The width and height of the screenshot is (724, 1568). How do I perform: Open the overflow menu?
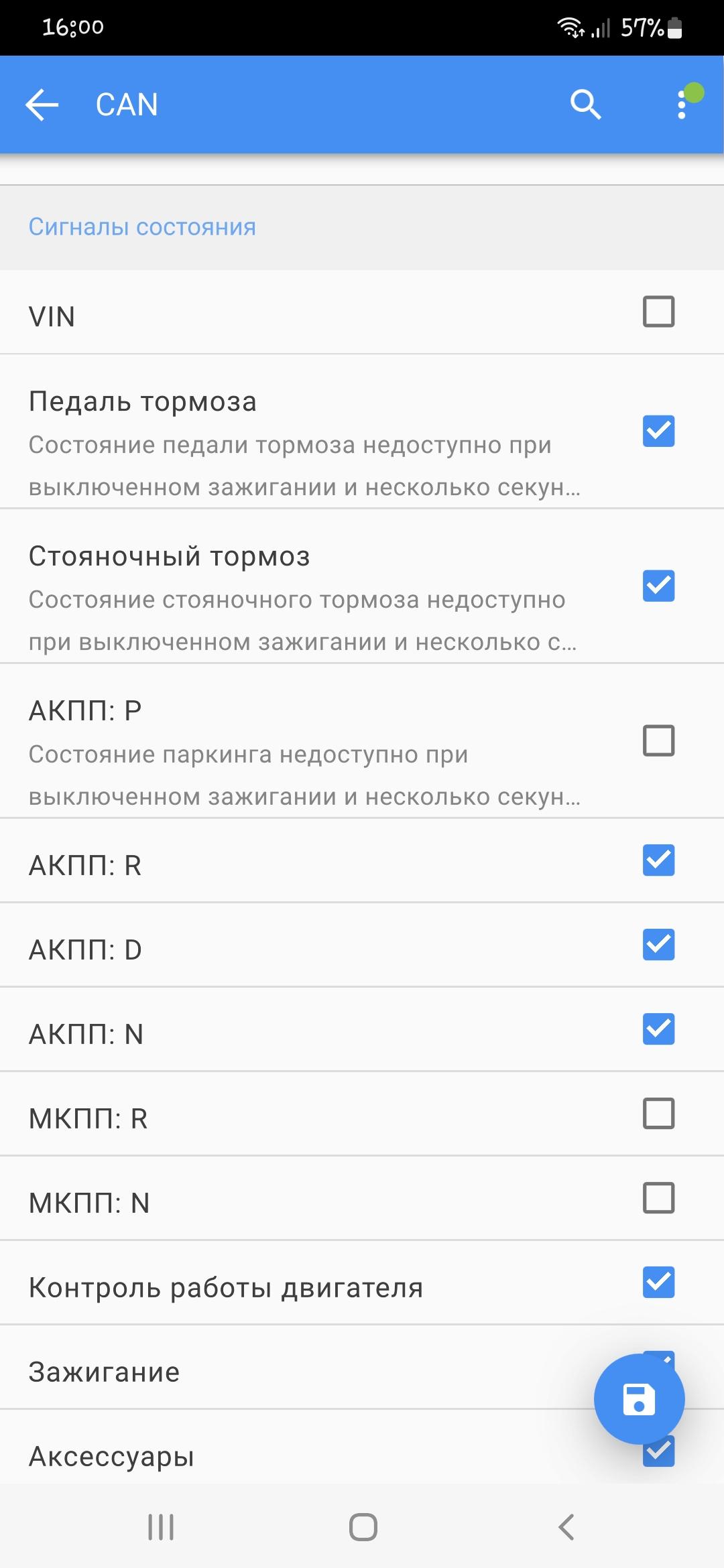(682, 105)
